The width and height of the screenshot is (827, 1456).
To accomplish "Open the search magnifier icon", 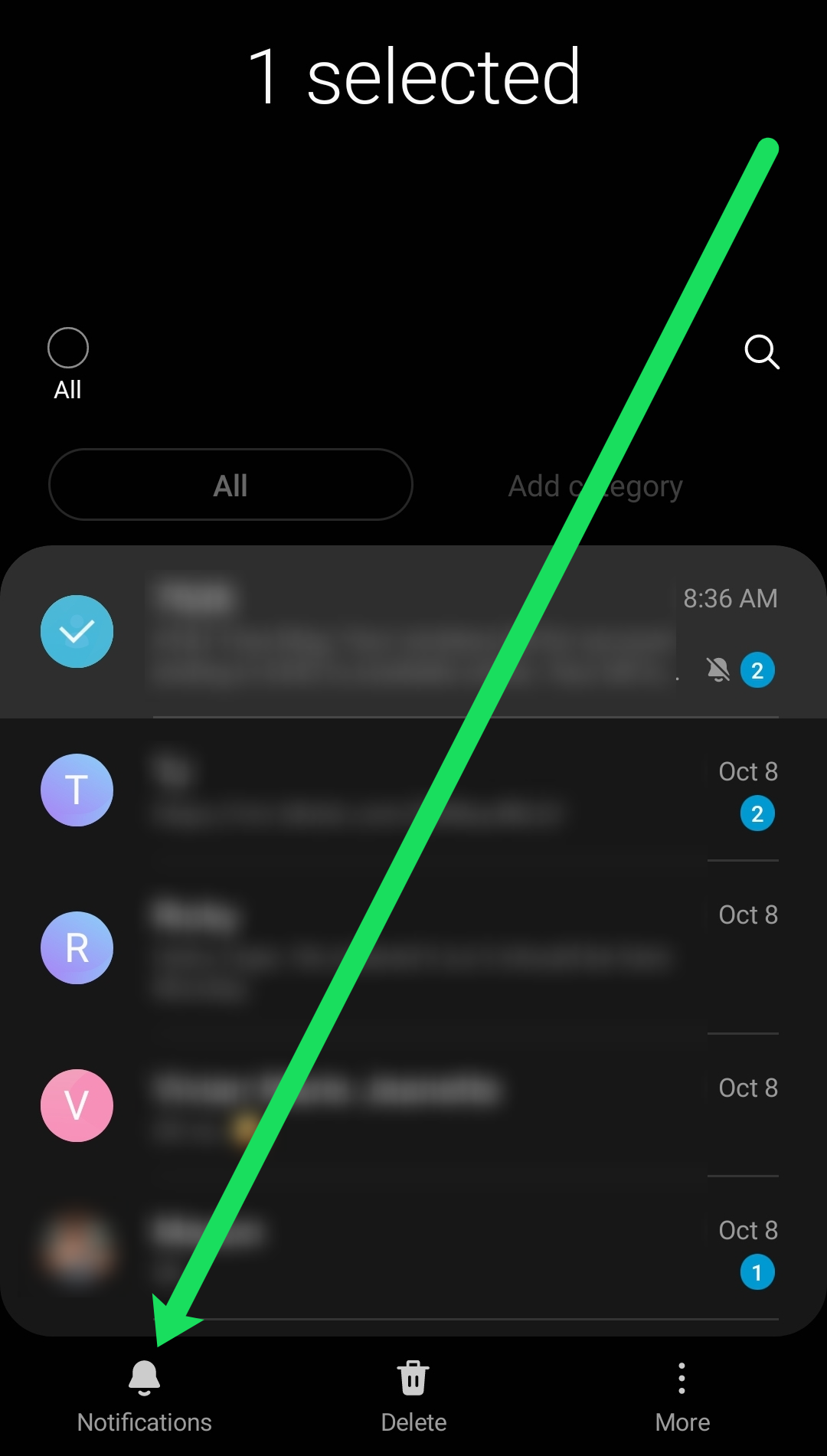I will click(x=761, y=352).
